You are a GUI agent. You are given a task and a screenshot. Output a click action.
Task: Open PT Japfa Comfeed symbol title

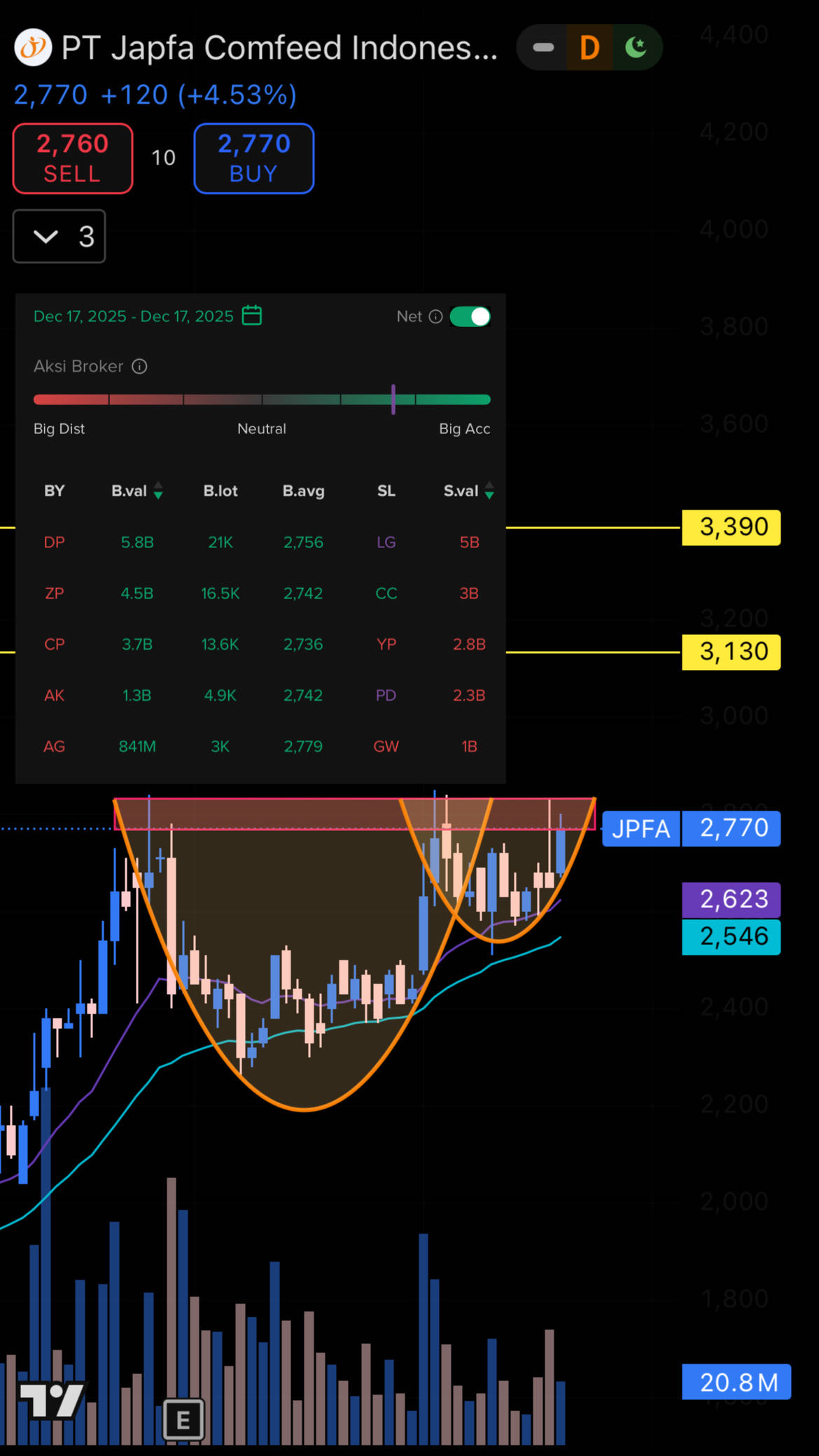click(x=279, y=48)
